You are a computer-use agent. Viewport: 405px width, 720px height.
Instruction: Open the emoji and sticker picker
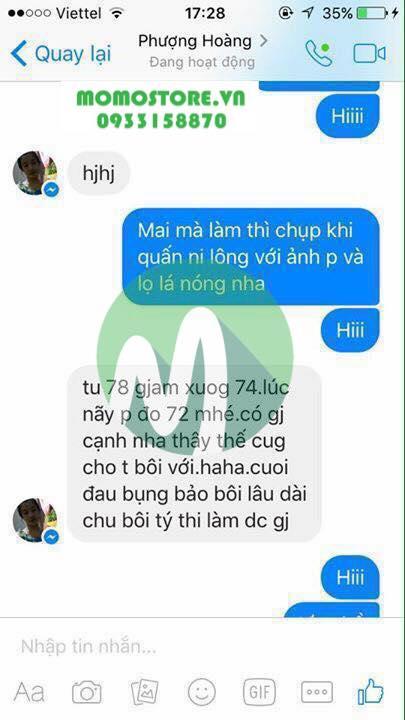click(201, 692)
